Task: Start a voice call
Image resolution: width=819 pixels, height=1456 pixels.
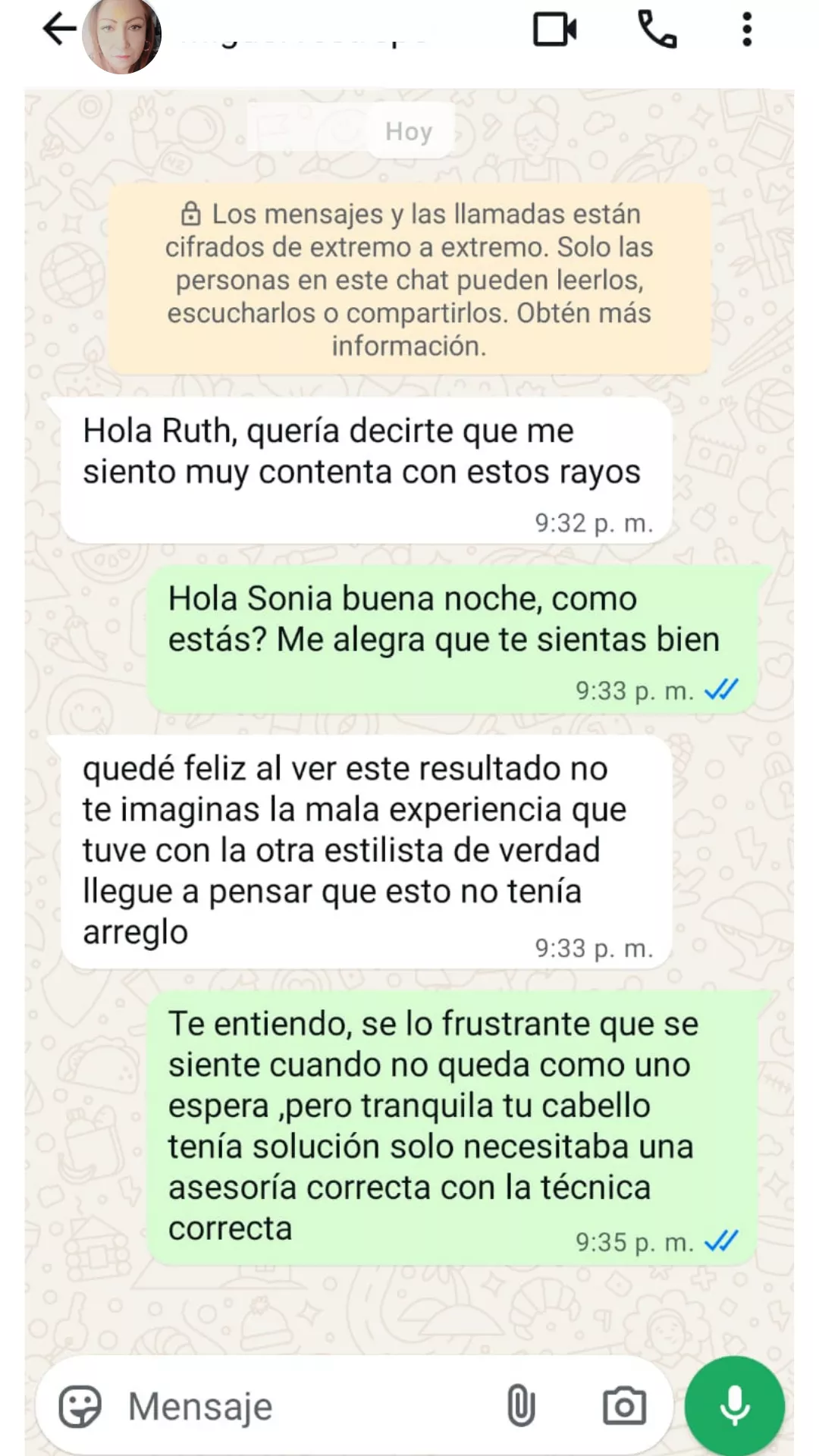Action: coord(657,30)
